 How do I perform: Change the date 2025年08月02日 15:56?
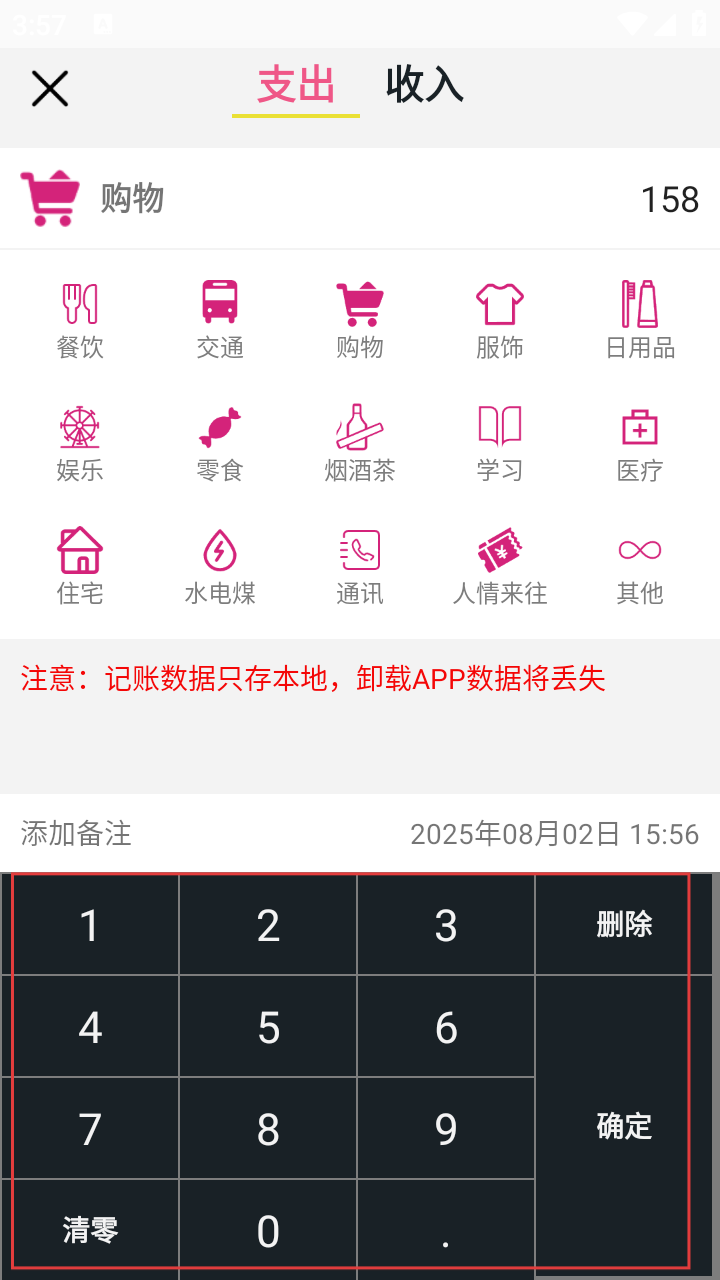point(554,833)
